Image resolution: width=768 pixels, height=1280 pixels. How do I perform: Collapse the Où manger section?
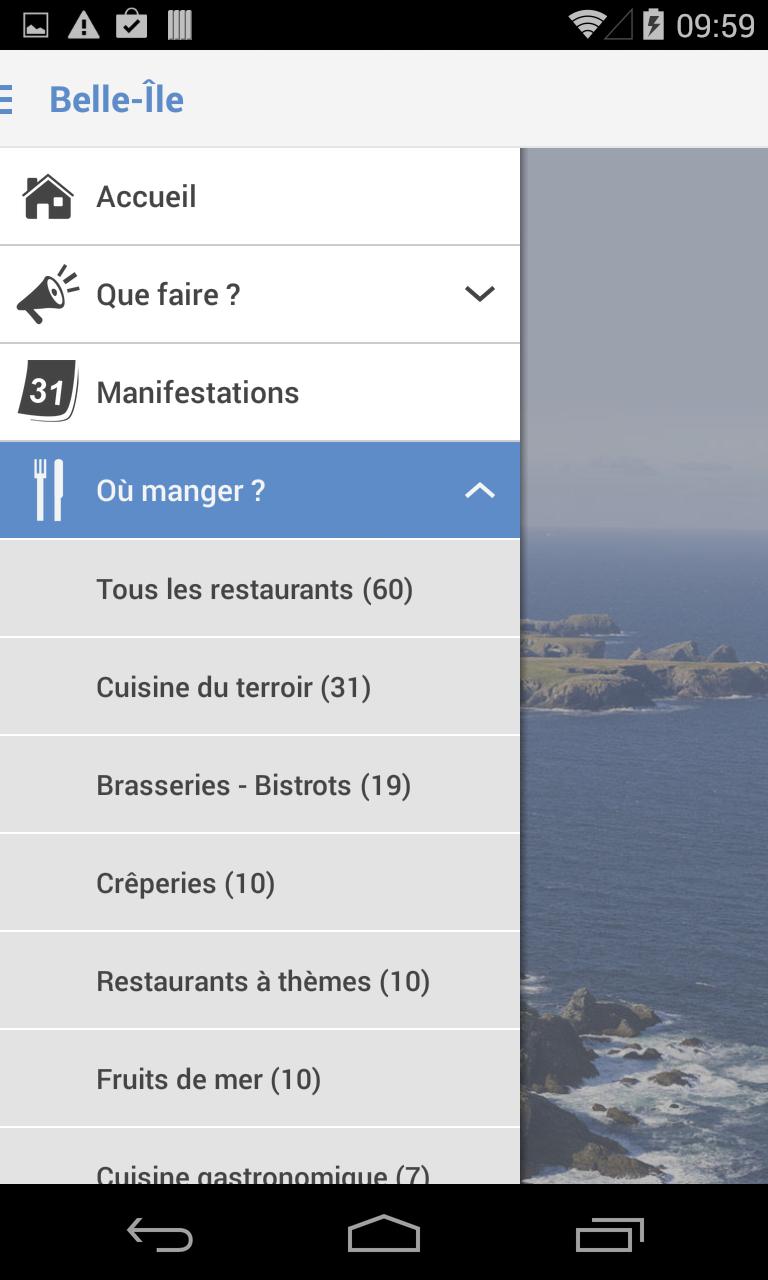480,490
